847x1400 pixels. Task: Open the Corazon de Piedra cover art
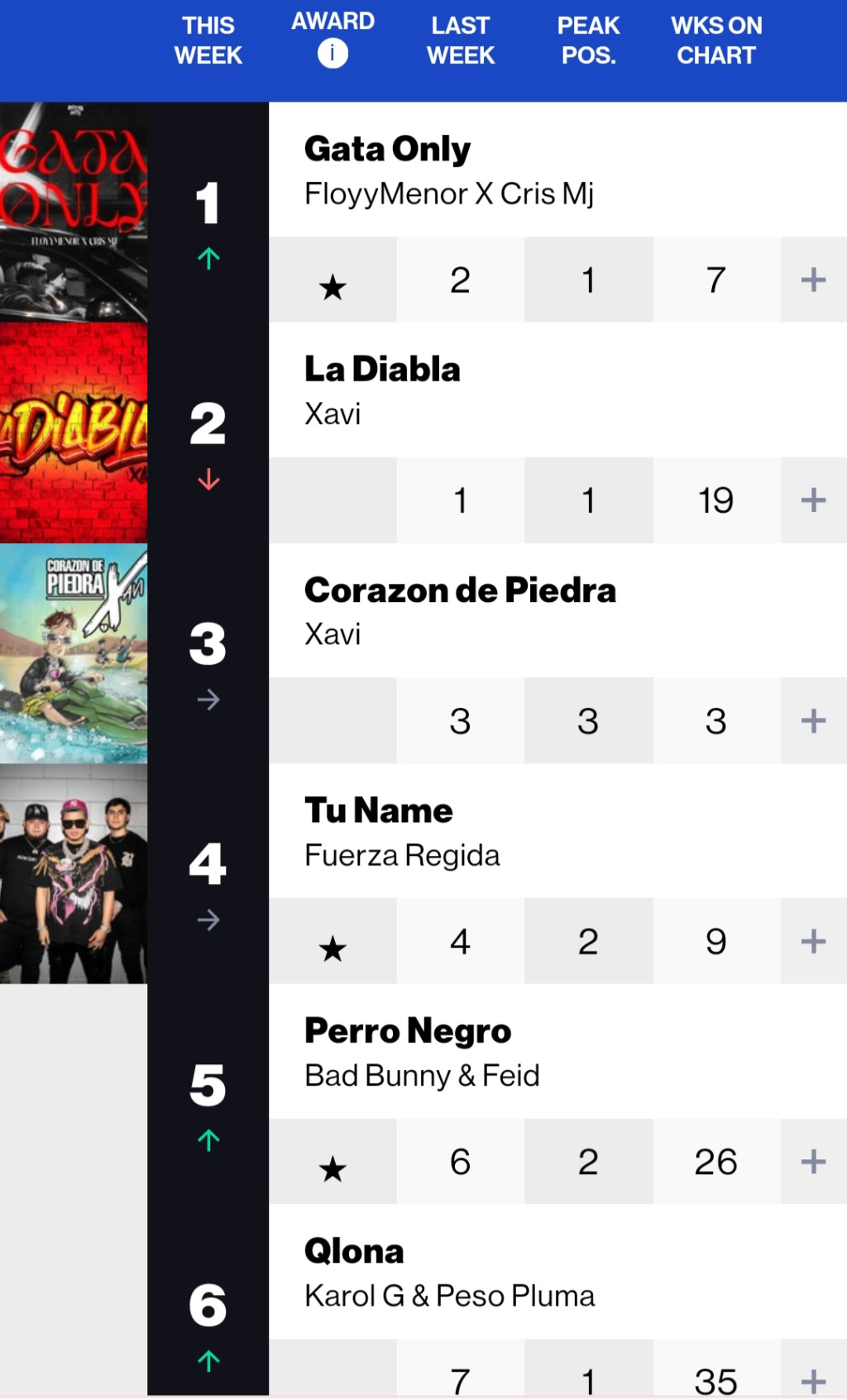point(74,653)
